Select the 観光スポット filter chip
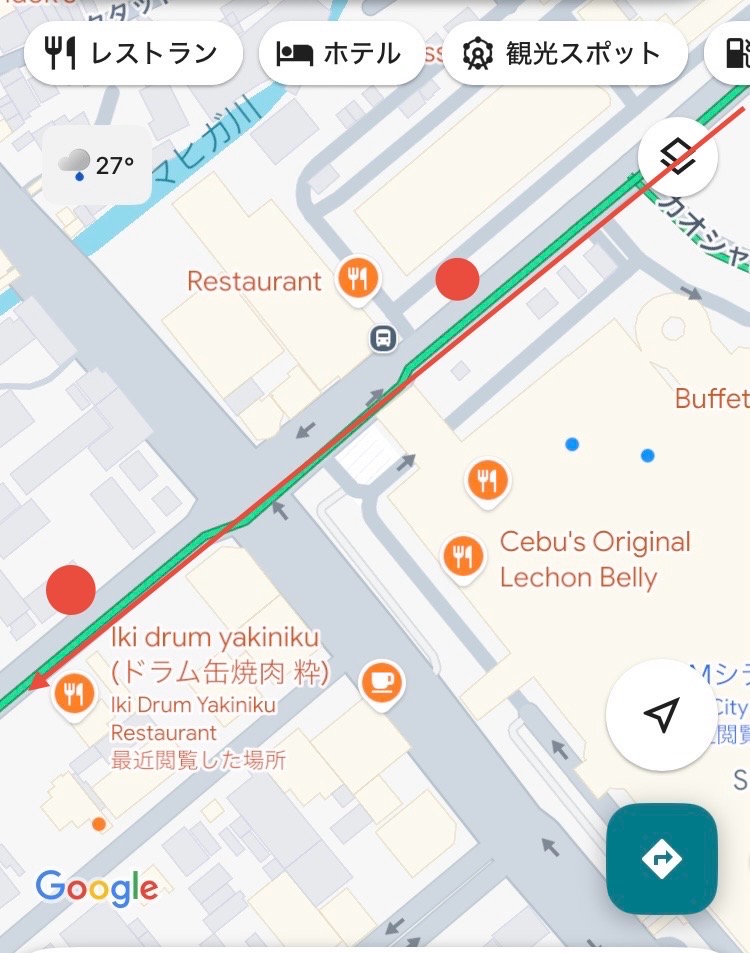The image size is (750, 953). point(564,53)
